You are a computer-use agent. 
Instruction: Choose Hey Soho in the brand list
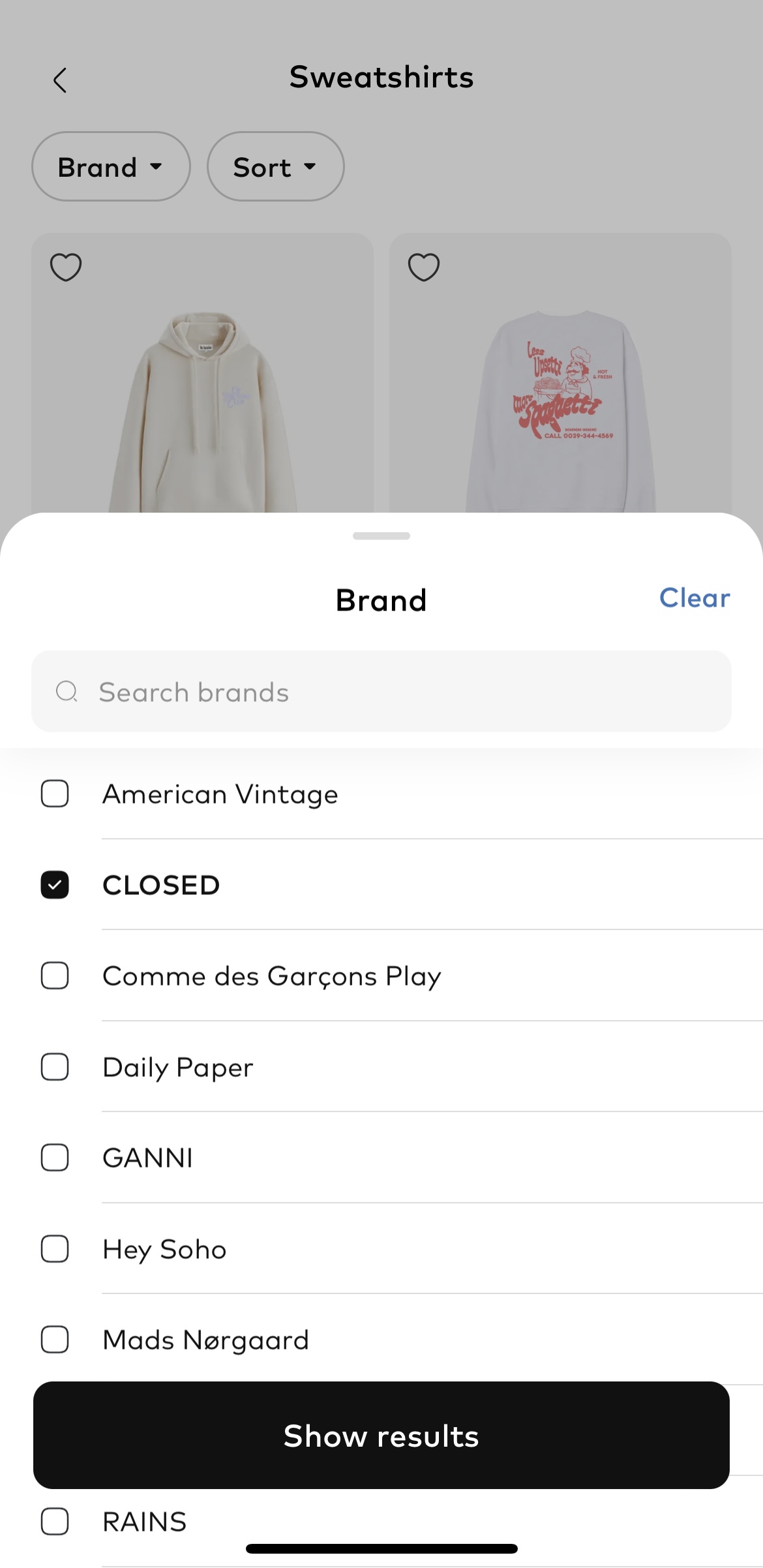(x=55, y=1249)
